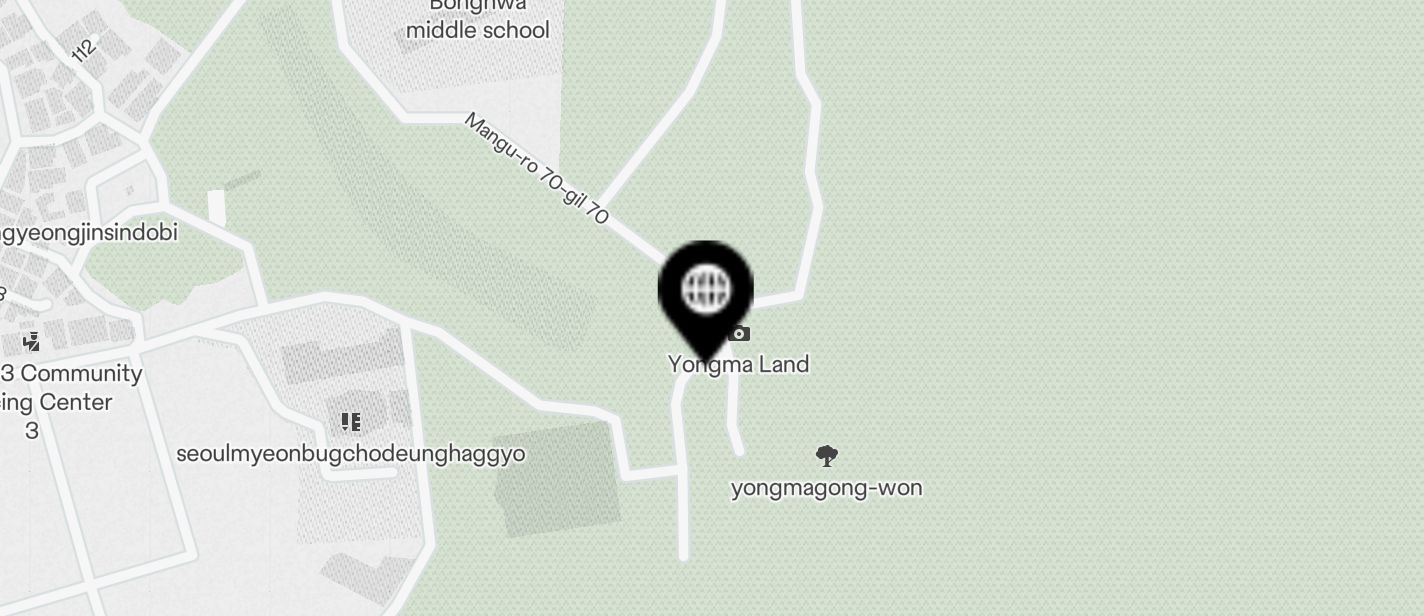Select the seoulmyeonbugchodeunghaggyo school marker
1424x616 pixels.
coord(350,422)
